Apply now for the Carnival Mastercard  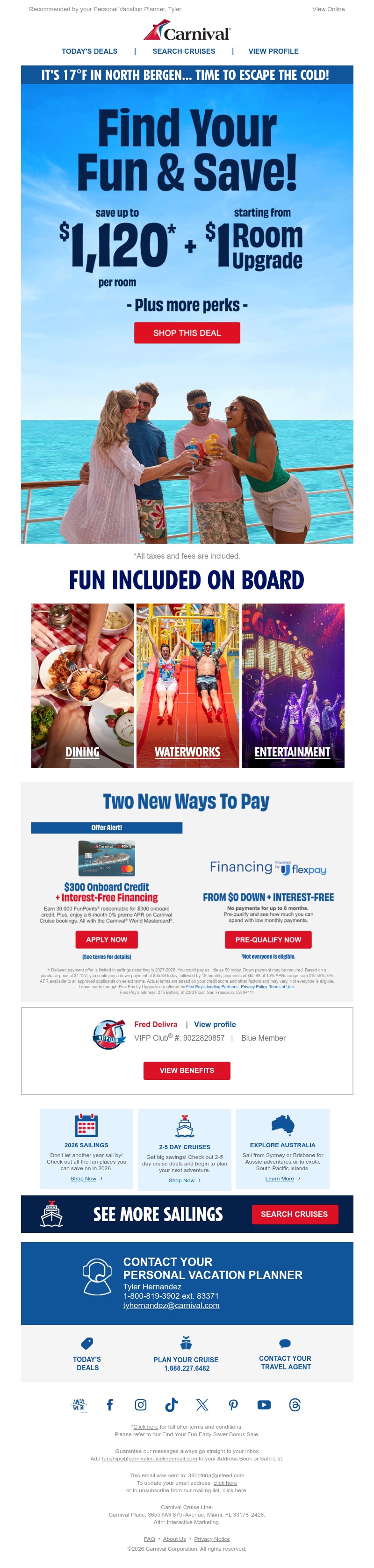(106, 939)
